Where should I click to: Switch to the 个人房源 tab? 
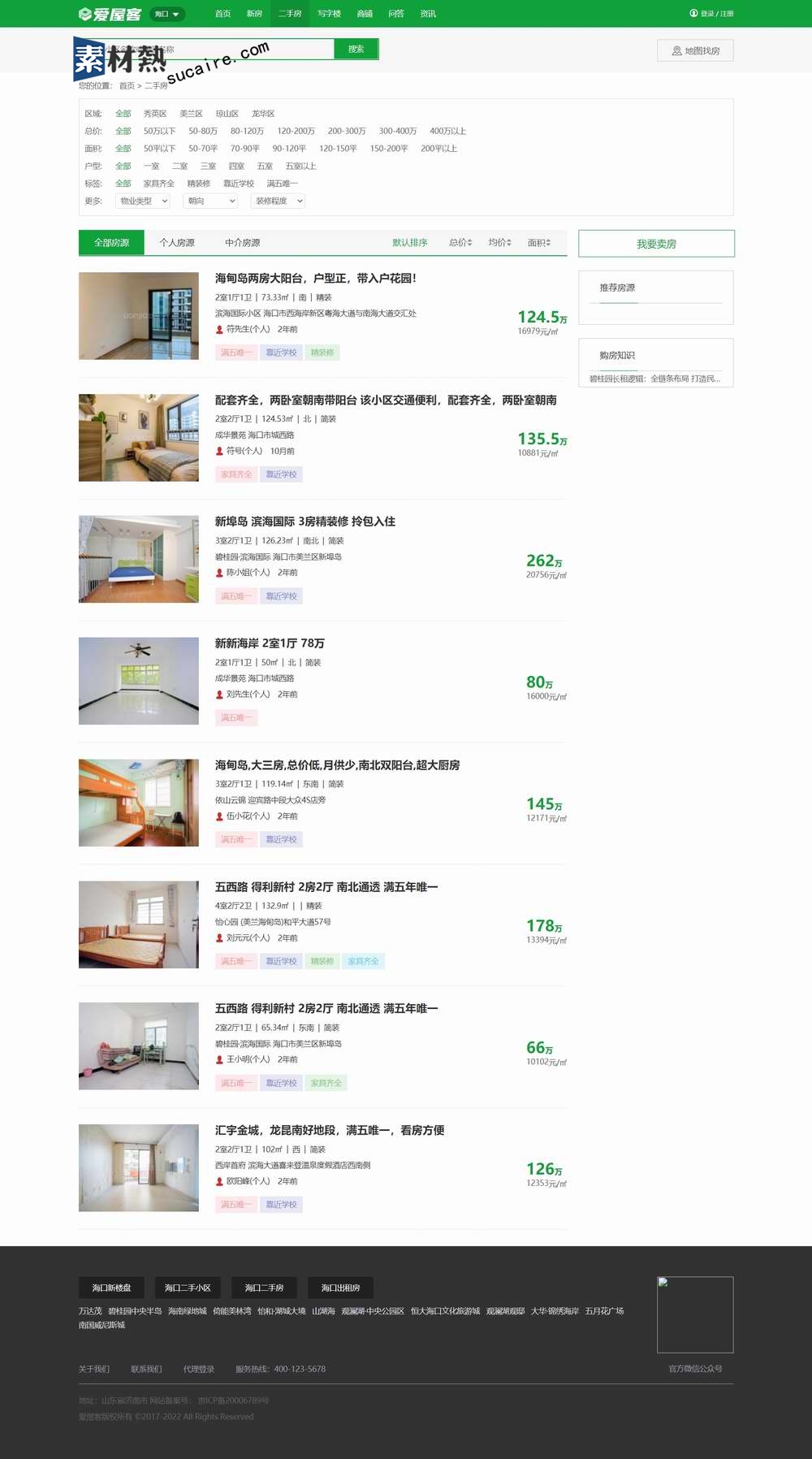click(x=176, y=243)
